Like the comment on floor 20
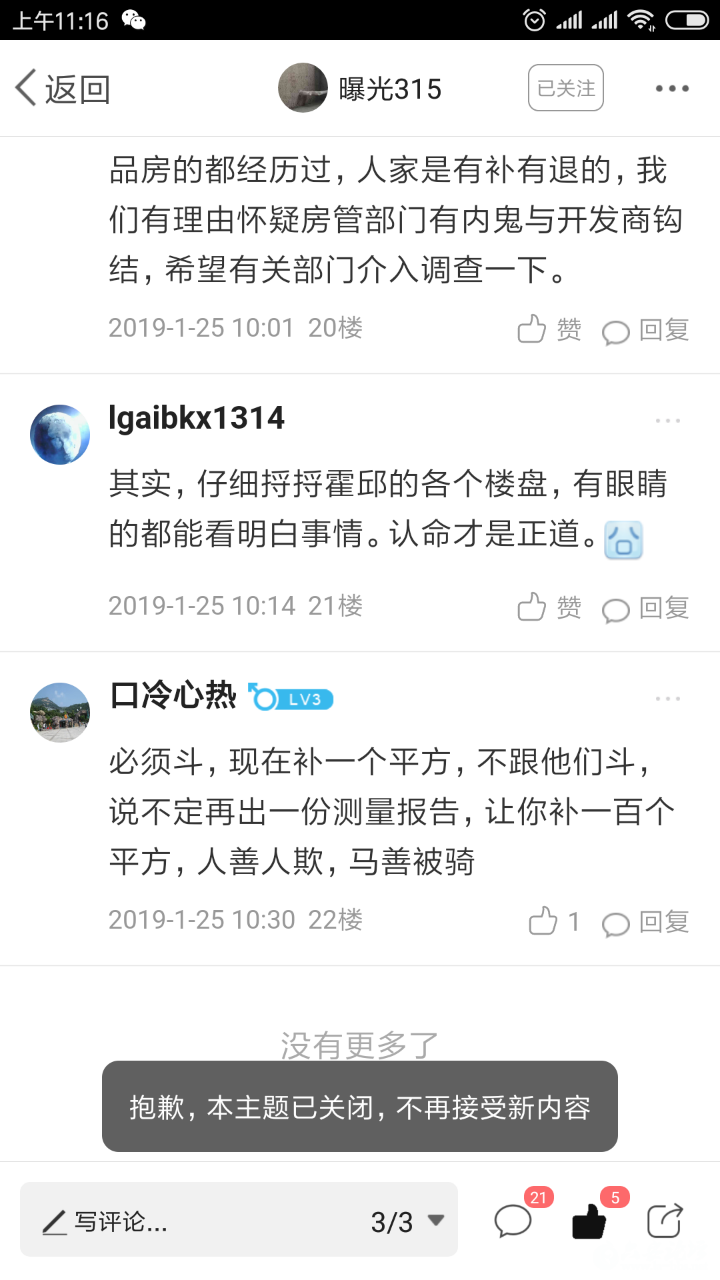The width and height of the screenshot is (720, 1280). coord(548,329)
